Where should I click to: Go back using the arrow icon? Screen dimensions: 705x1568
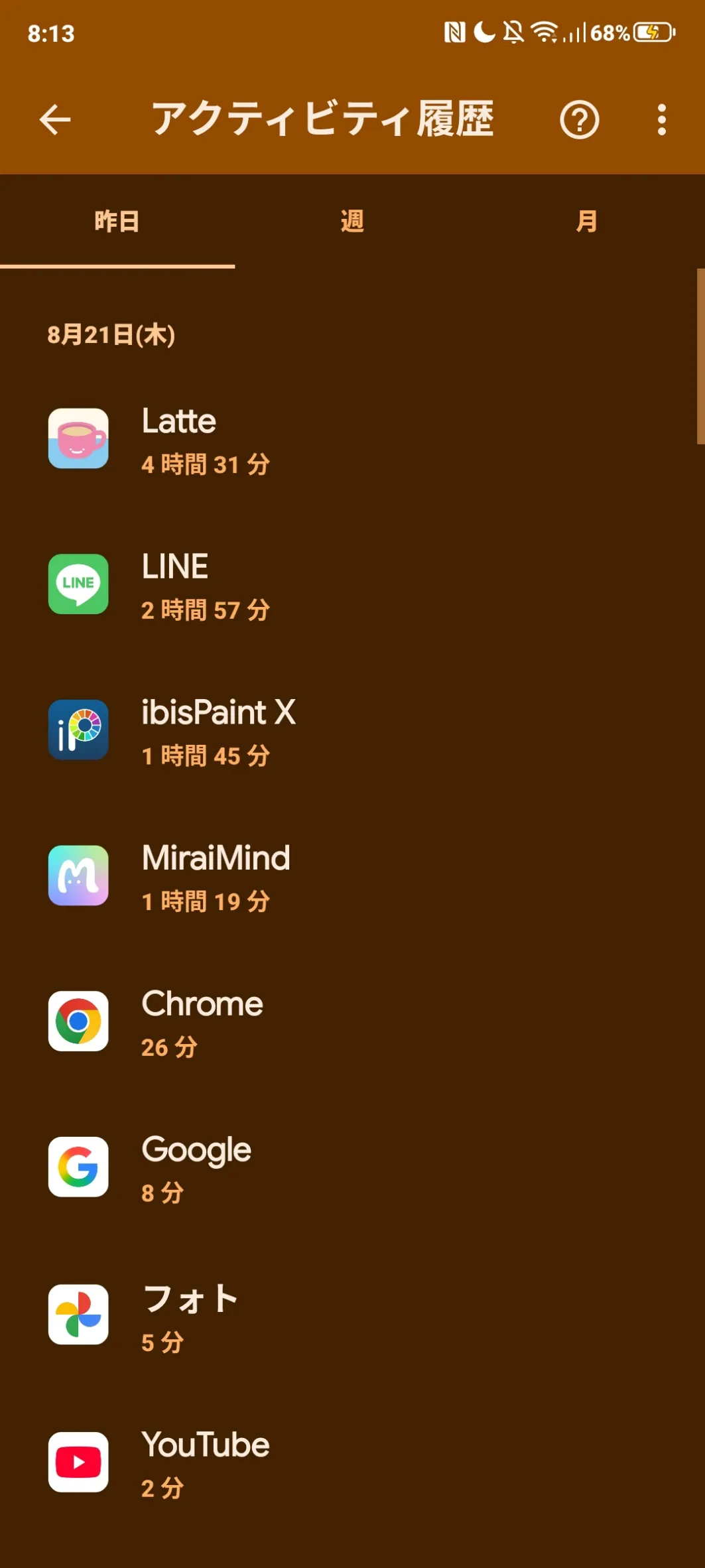(x=55, y=120)
